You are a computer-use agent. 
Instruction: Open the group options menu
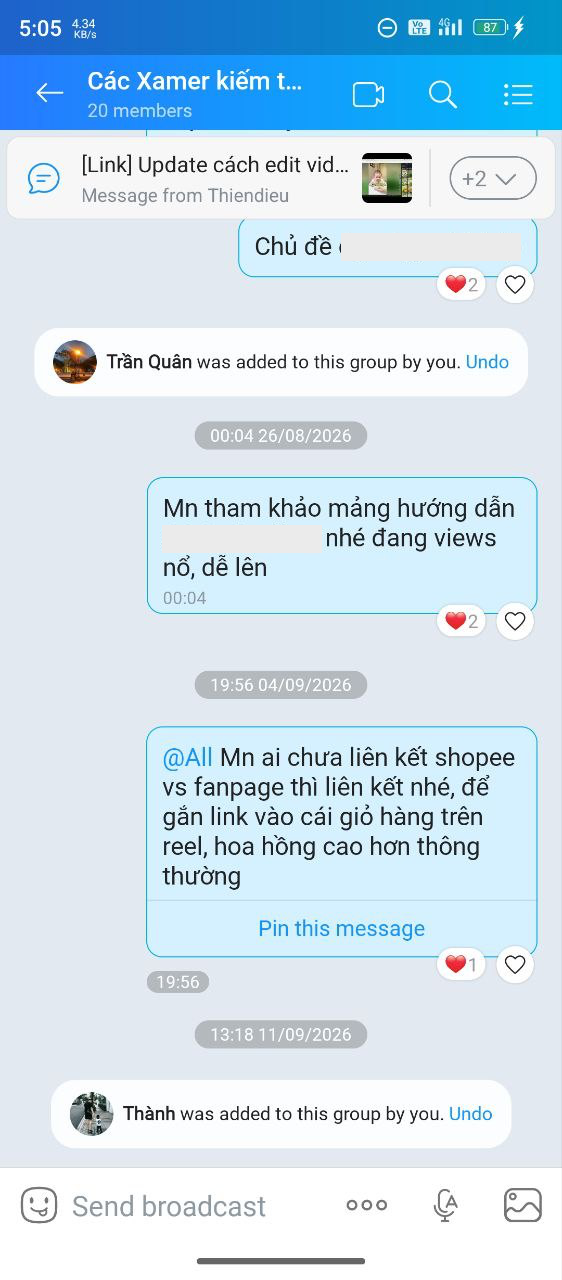517,95
